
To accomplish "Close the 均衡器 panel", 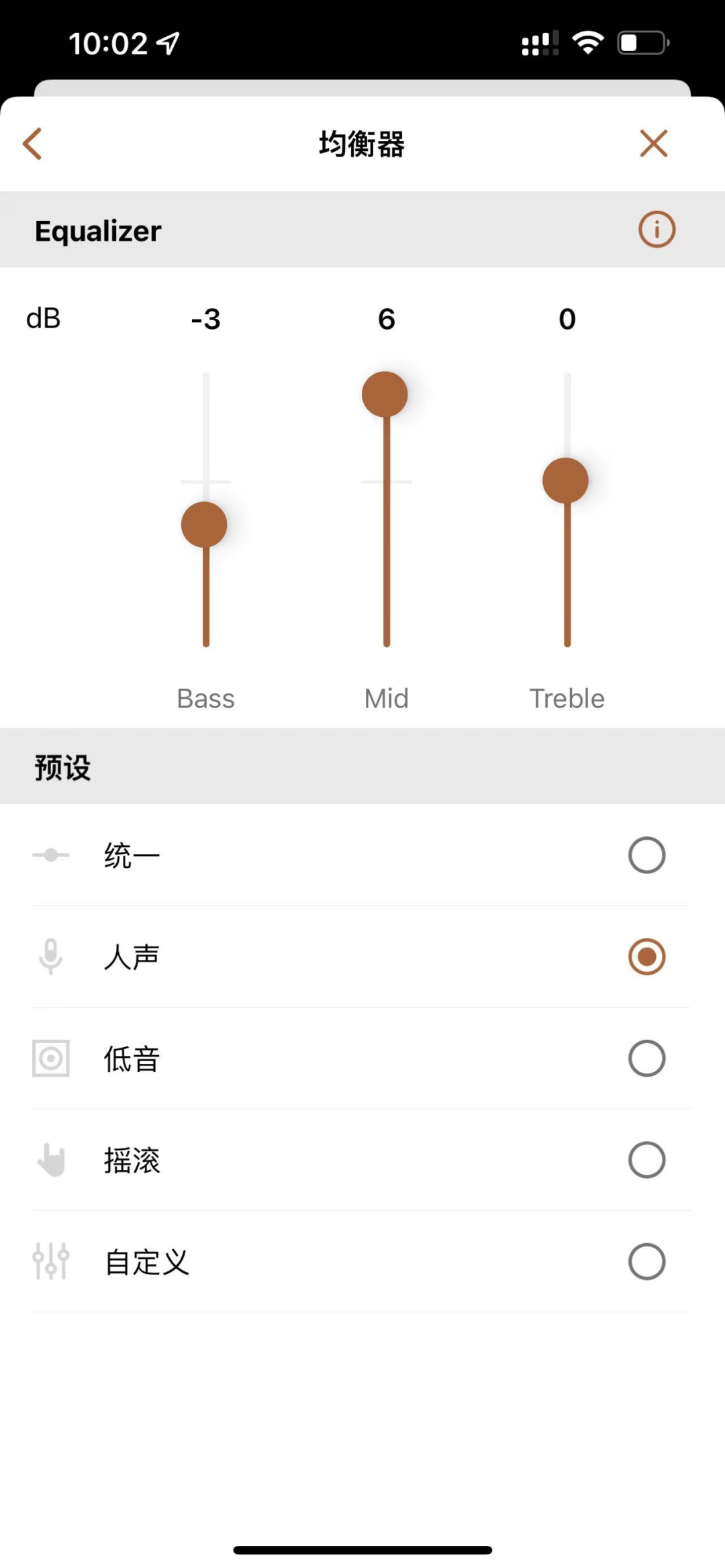I will coord(653,144).
